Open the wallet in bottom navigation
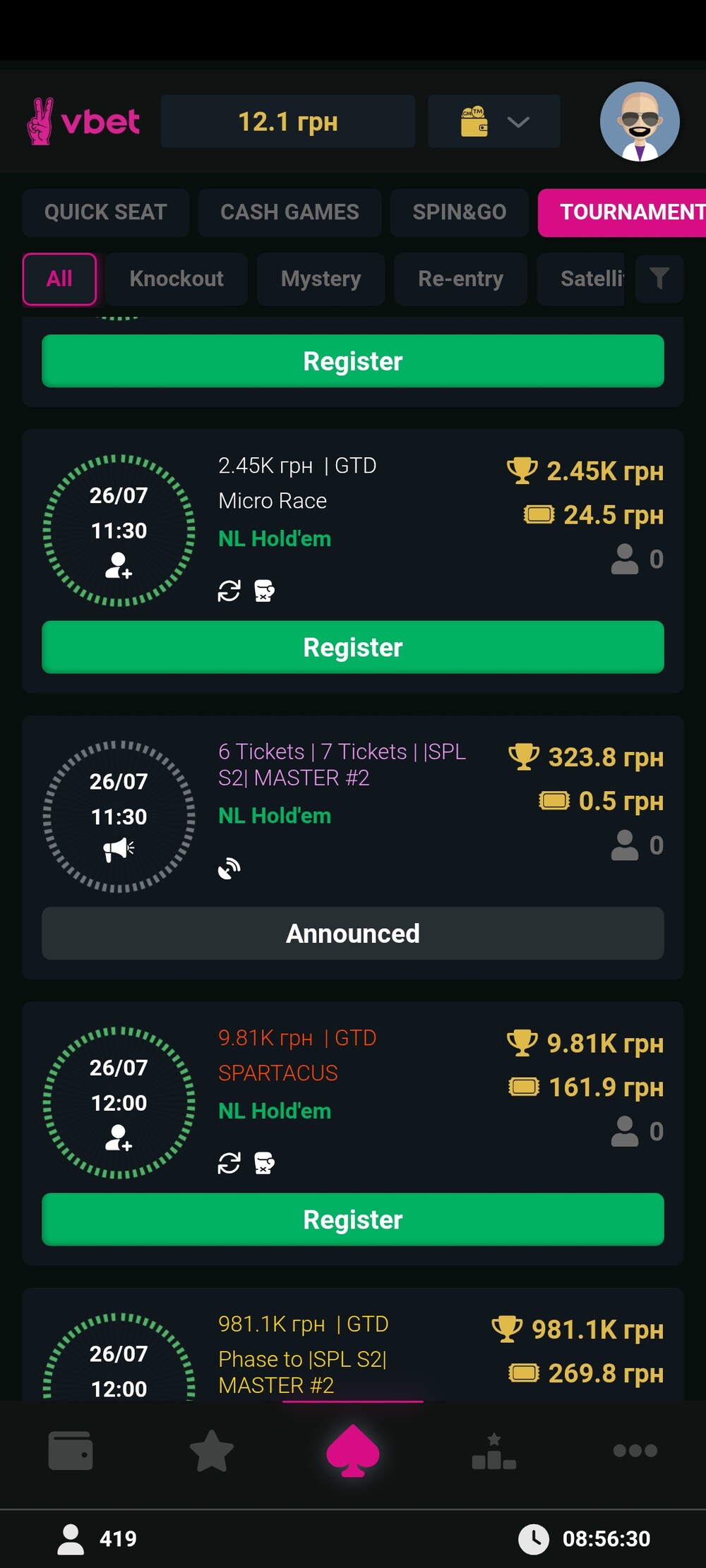Screen dimensions: 706x1568 (71, 1451)
